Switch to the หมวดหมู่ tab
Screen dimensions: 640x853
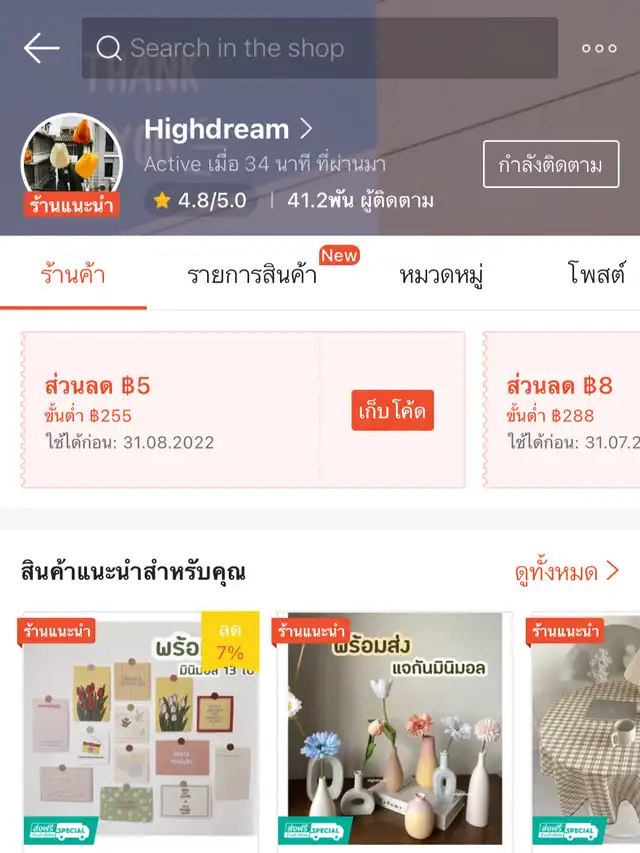[x=441, y=275]
